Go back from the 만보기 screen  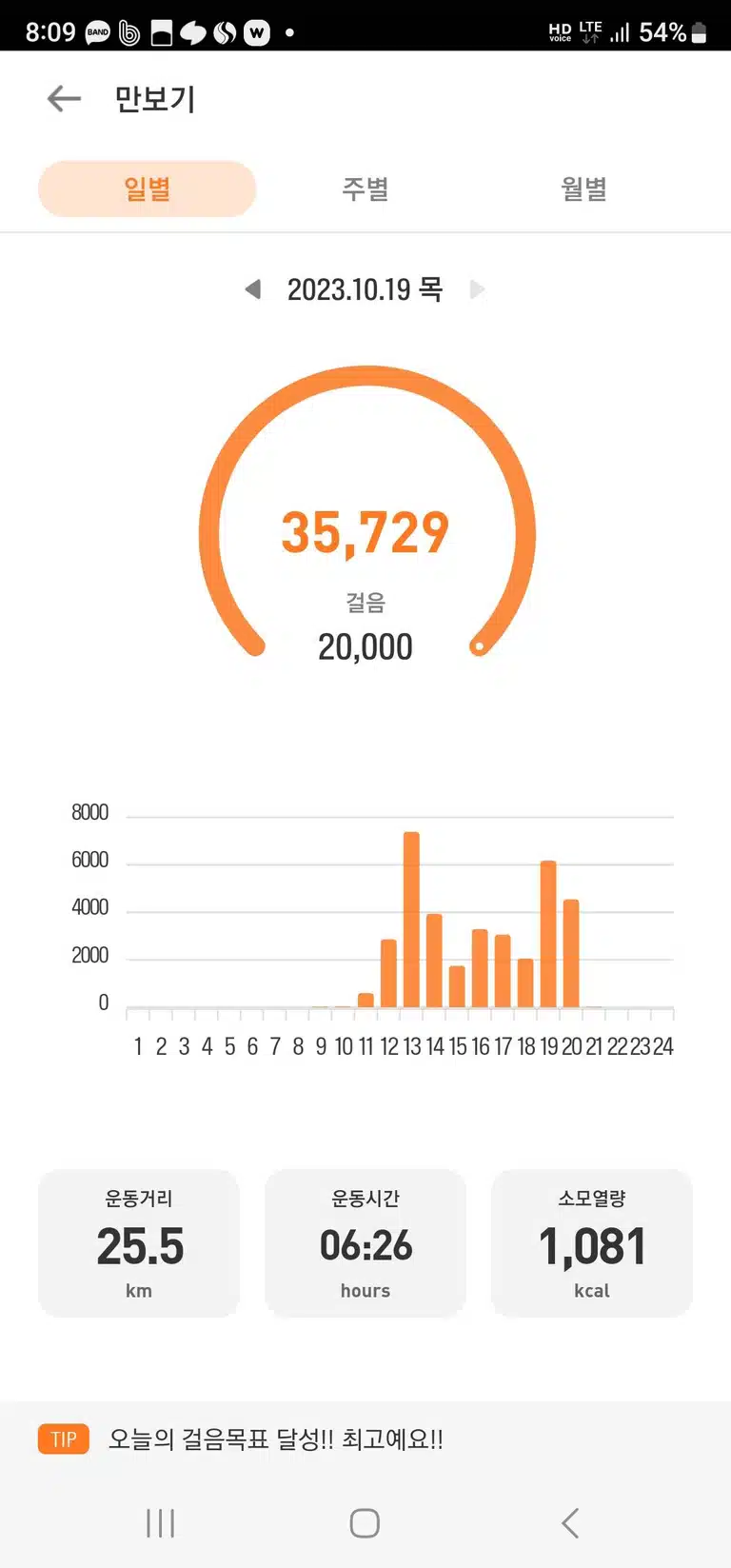tap(64, 98)
